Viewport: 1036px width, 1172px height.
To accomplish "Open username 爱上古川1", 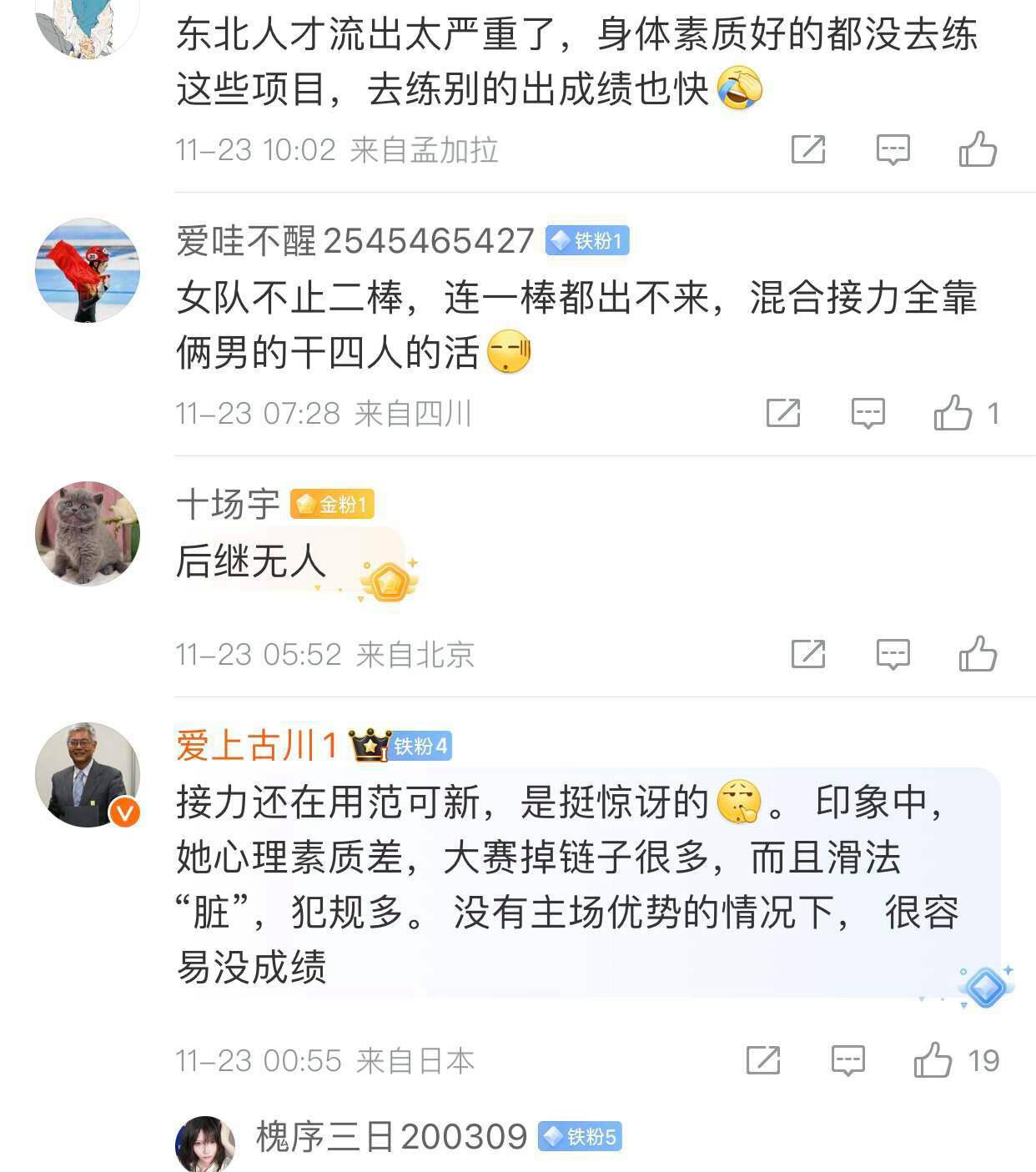I will pyautogui.click(x=257, y=745).
